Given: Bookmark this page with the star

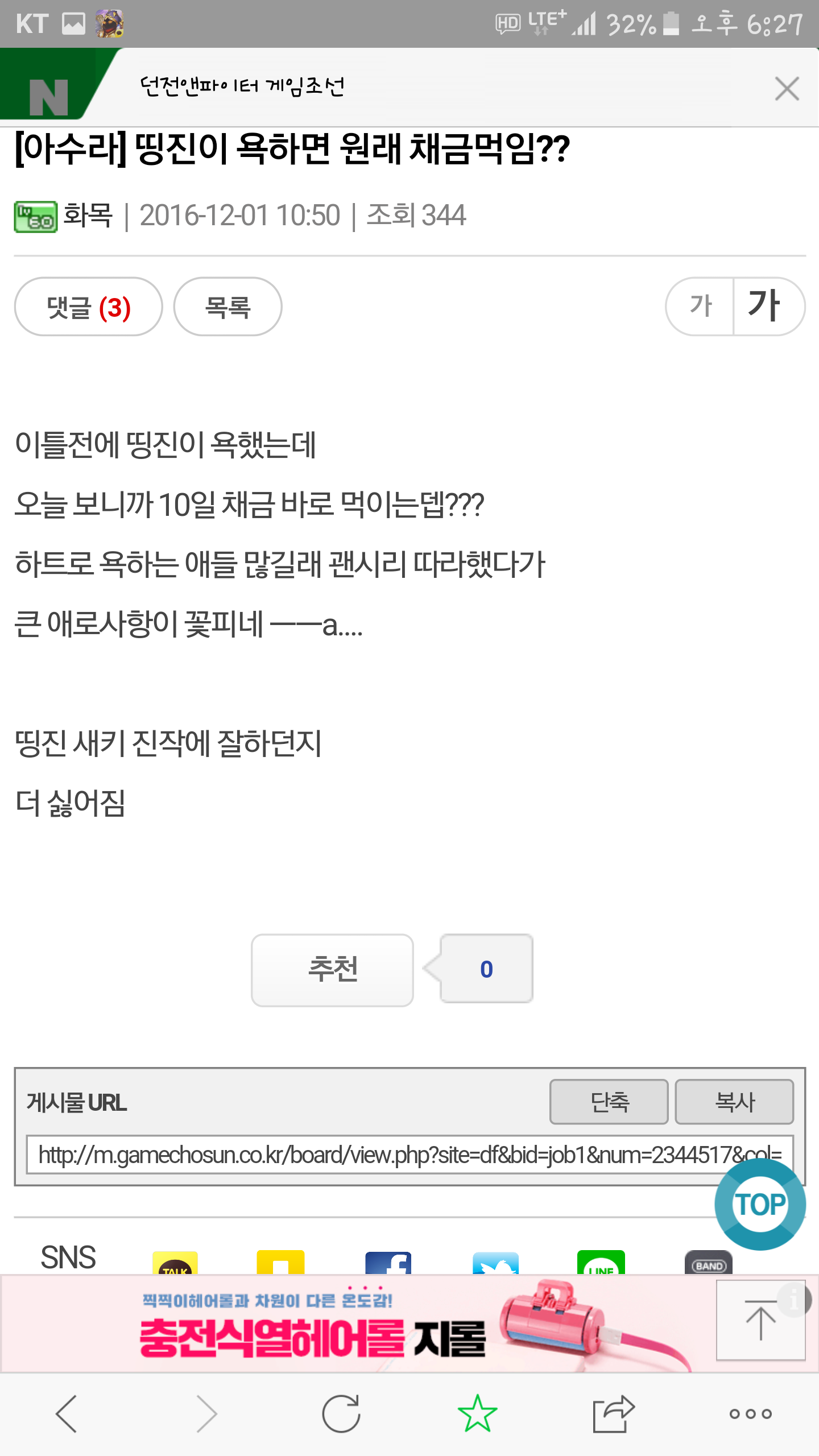Looking at the screenshot, I should coord(477,1413).
